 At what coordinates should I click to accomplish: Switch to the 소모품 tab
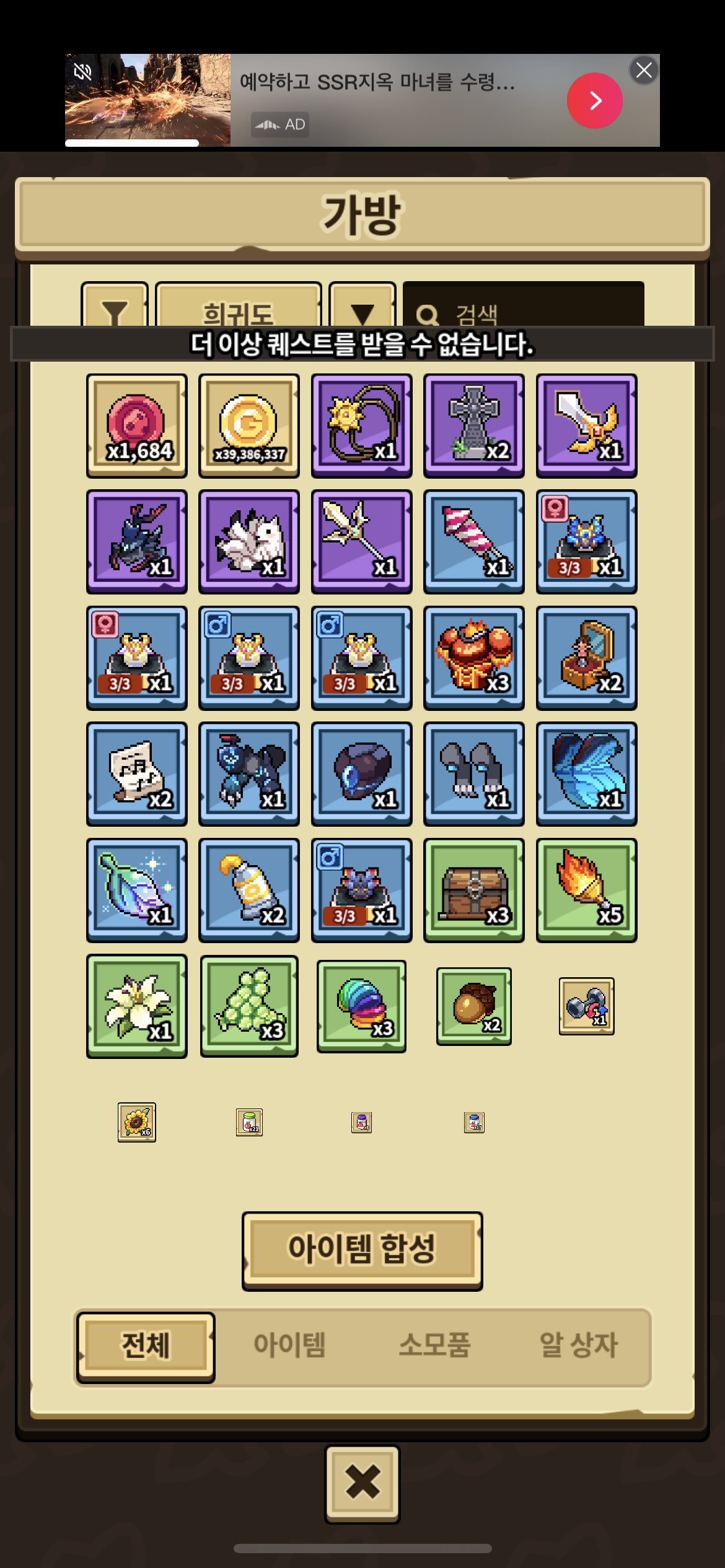[434, 1345]
